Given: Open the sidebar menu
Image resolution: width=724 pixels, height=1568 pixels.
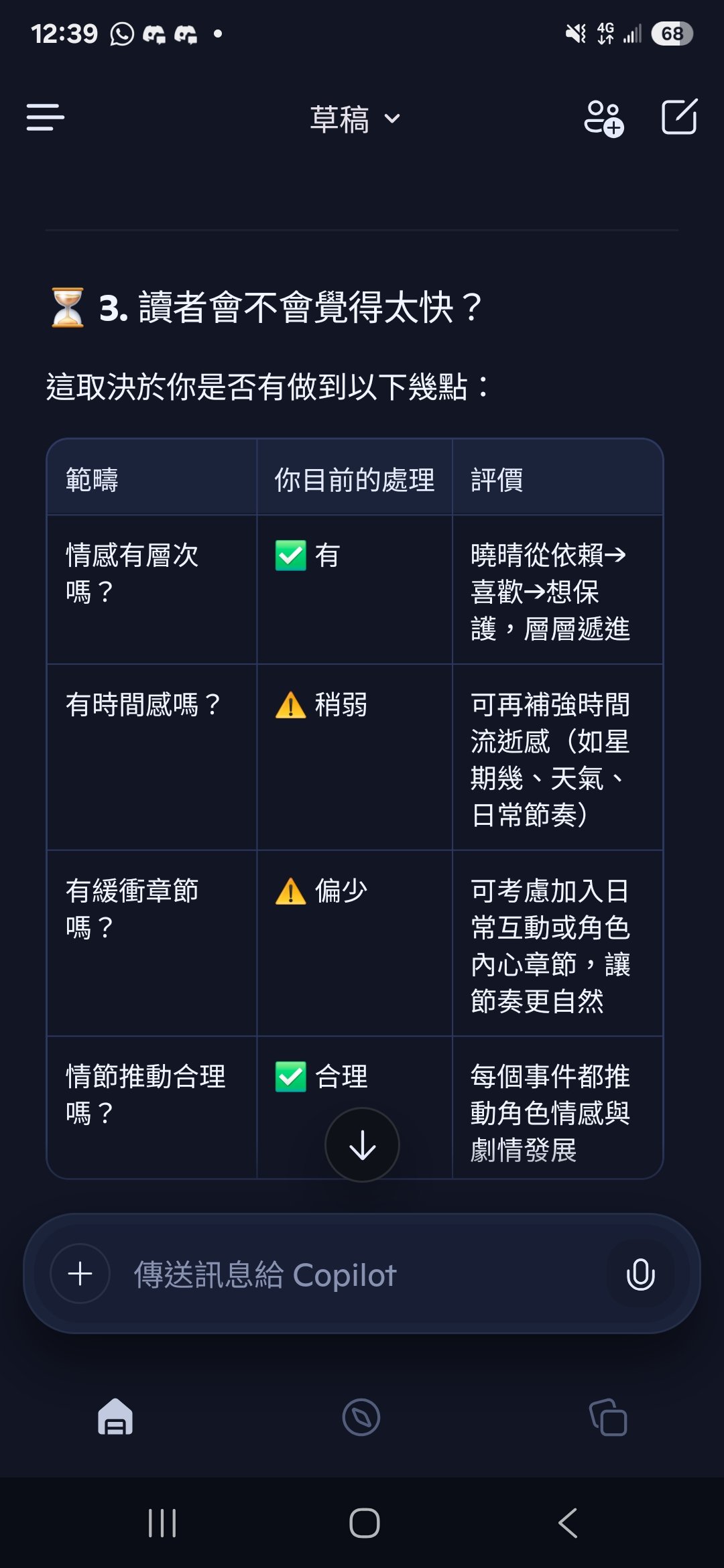Looking at the screenshot, I should point(46,117).
